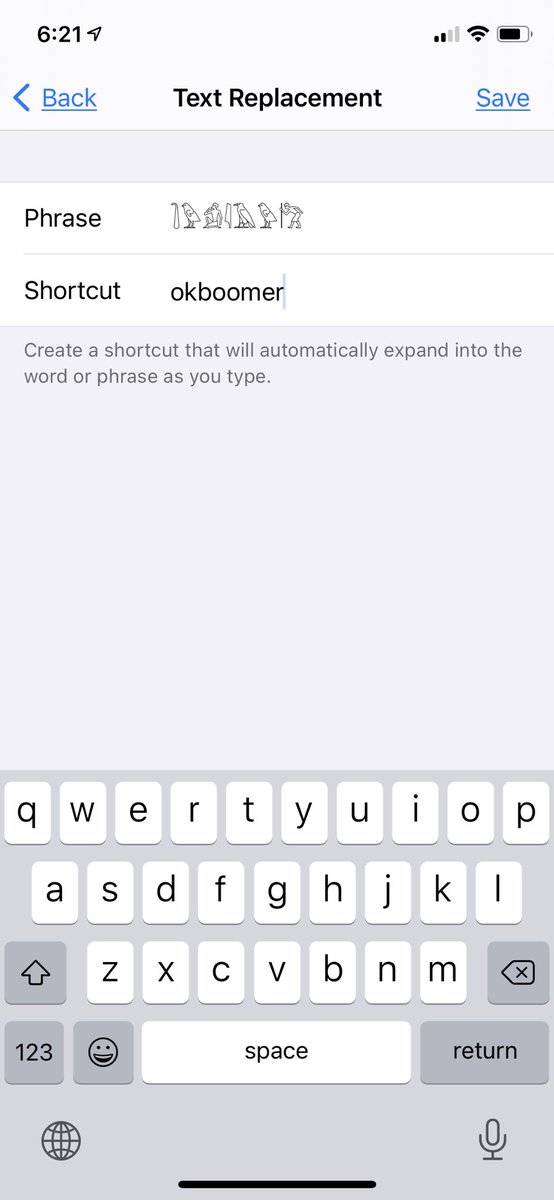This screenshot has height=1200, width=554.
Task: Hit the backspace key
Action: 518,972
